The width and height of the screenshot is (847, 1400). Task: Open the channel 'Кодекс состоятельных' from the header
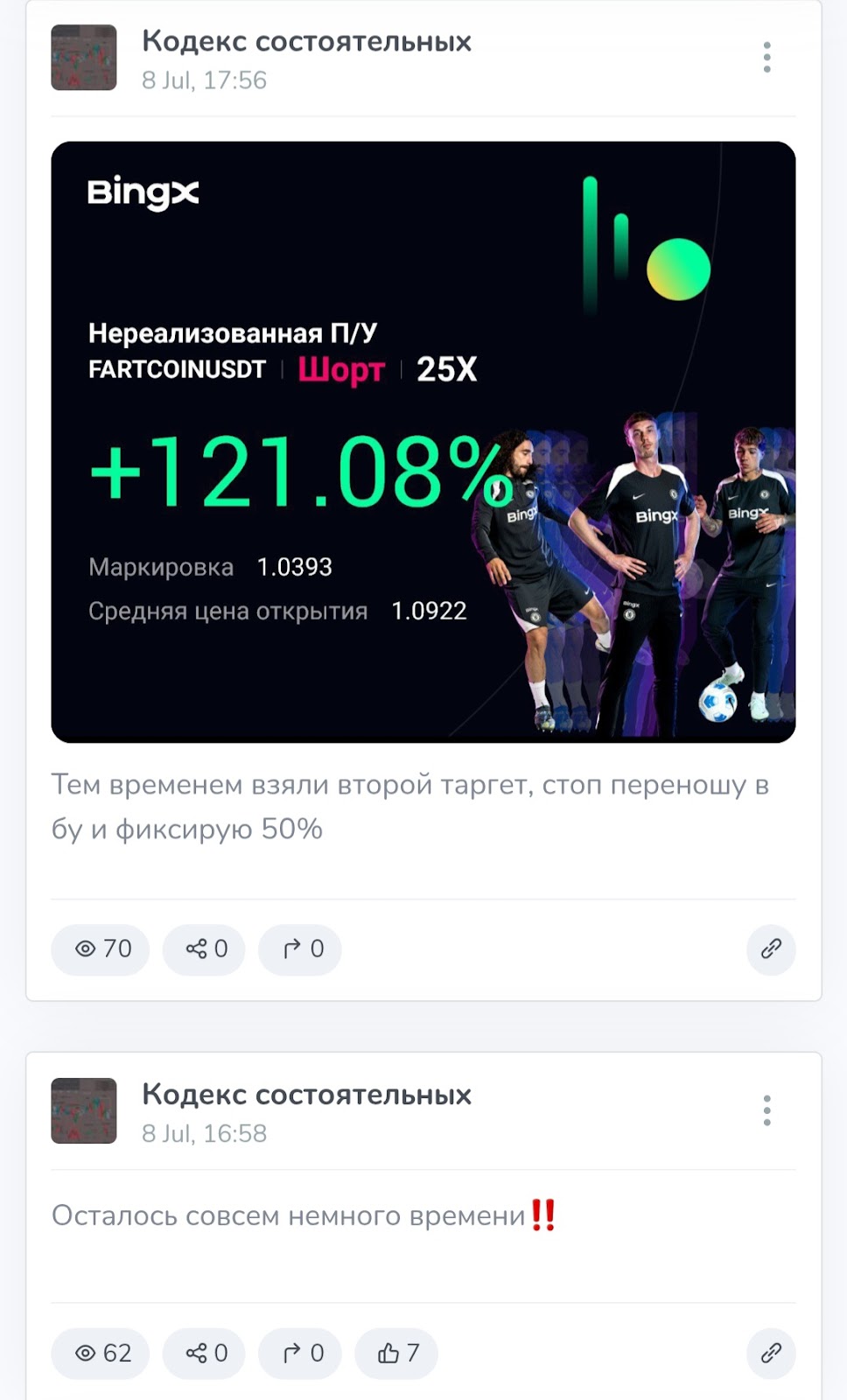point(306,40)
